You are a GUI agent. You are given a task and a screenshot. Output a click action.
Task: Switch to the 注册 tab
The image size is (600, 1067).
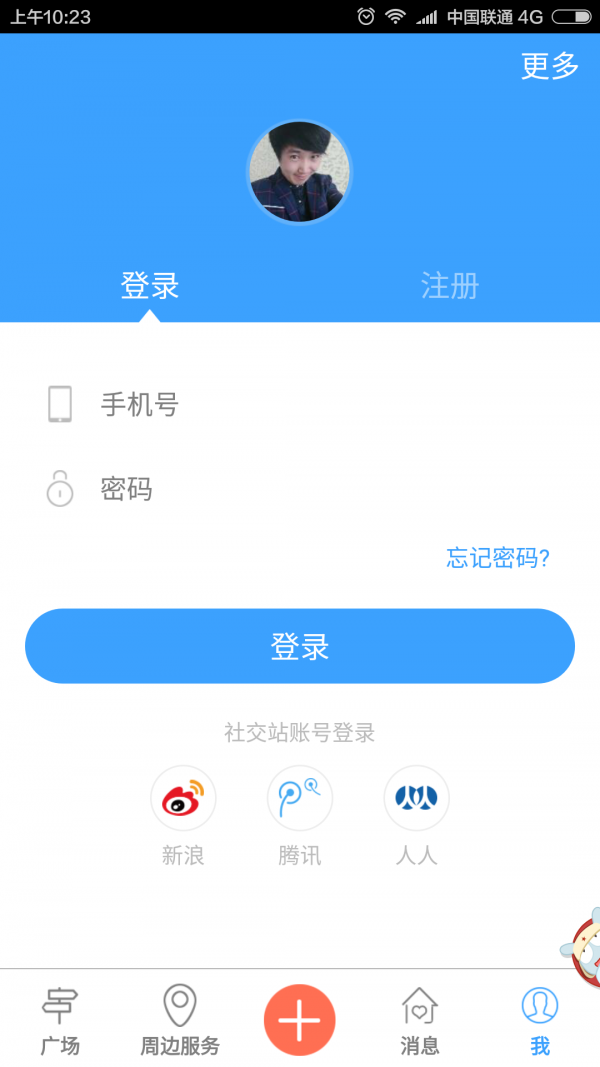click(450, 286)
